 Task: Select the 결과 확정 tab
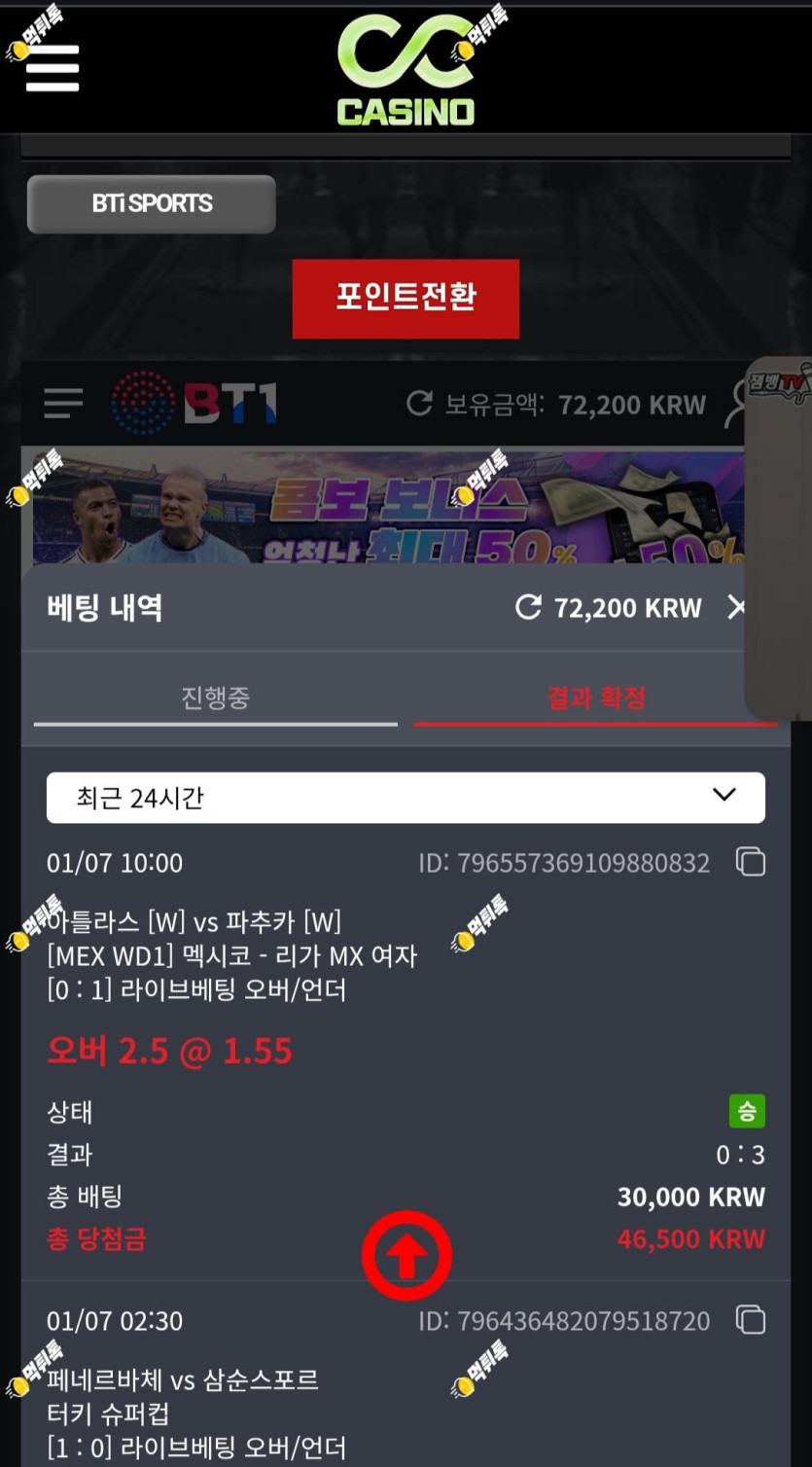coord(595,698)
